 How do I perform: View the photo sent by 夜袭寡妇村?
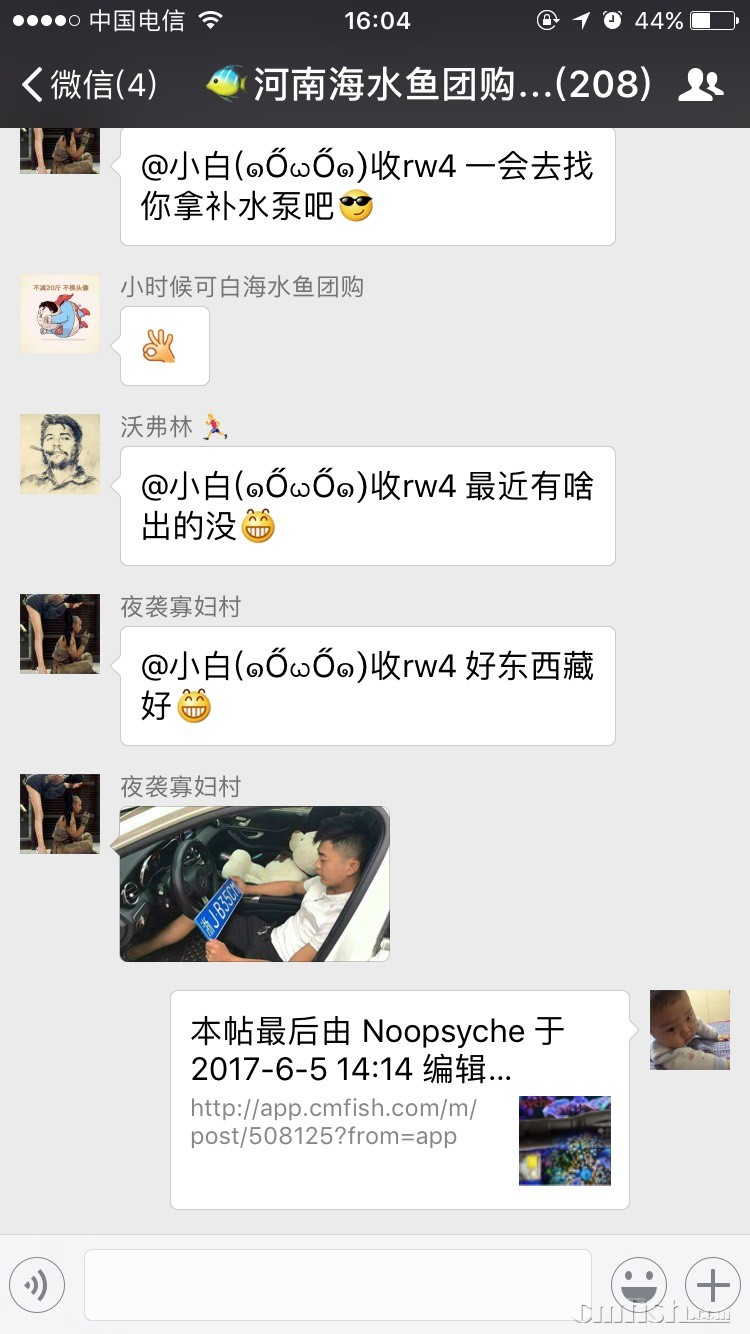coord(254,884)
